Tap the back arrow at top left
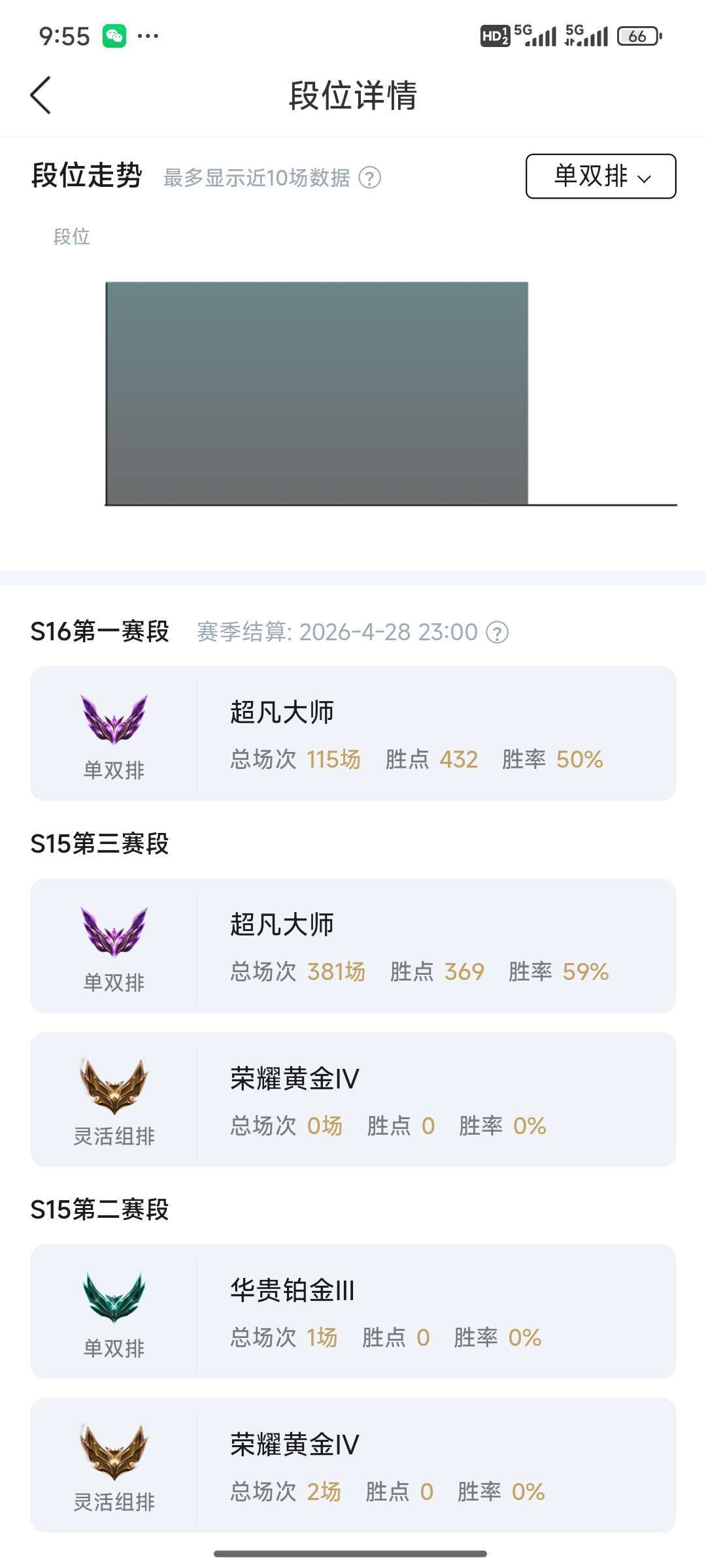 (x=41, y=95)
